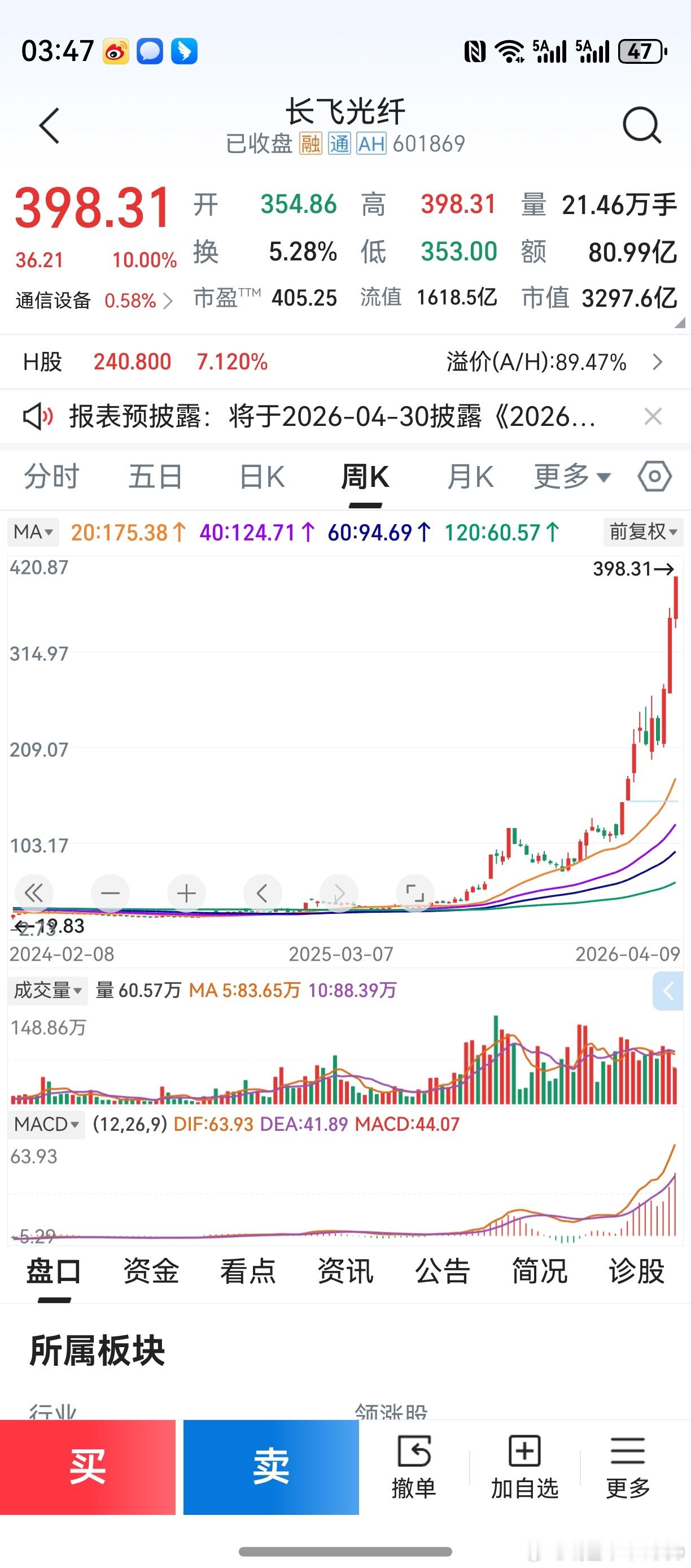Open search with the magnifier icon
The image size is (691, 1568).
642,125
